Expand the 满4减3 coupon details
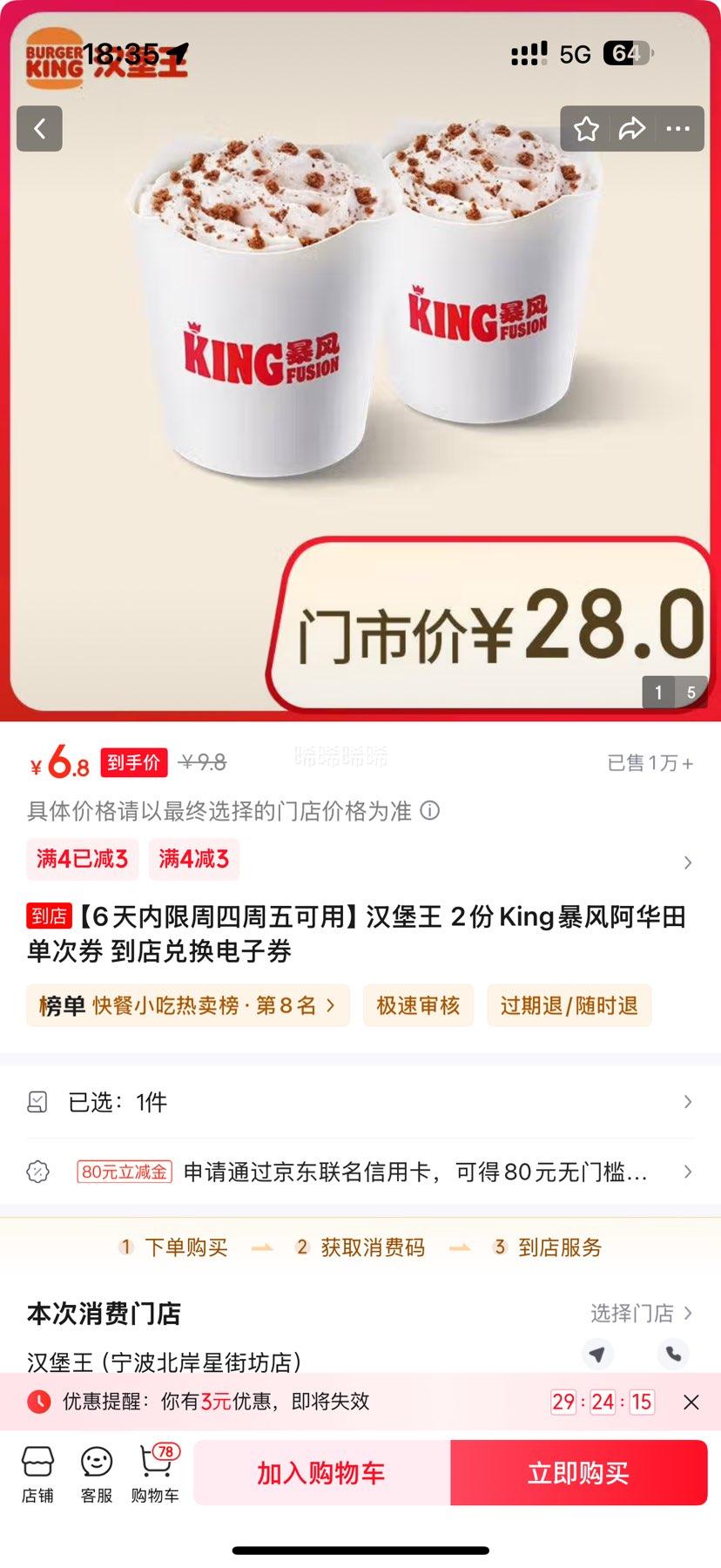The image size is (721, 1568). pos(687,862)
